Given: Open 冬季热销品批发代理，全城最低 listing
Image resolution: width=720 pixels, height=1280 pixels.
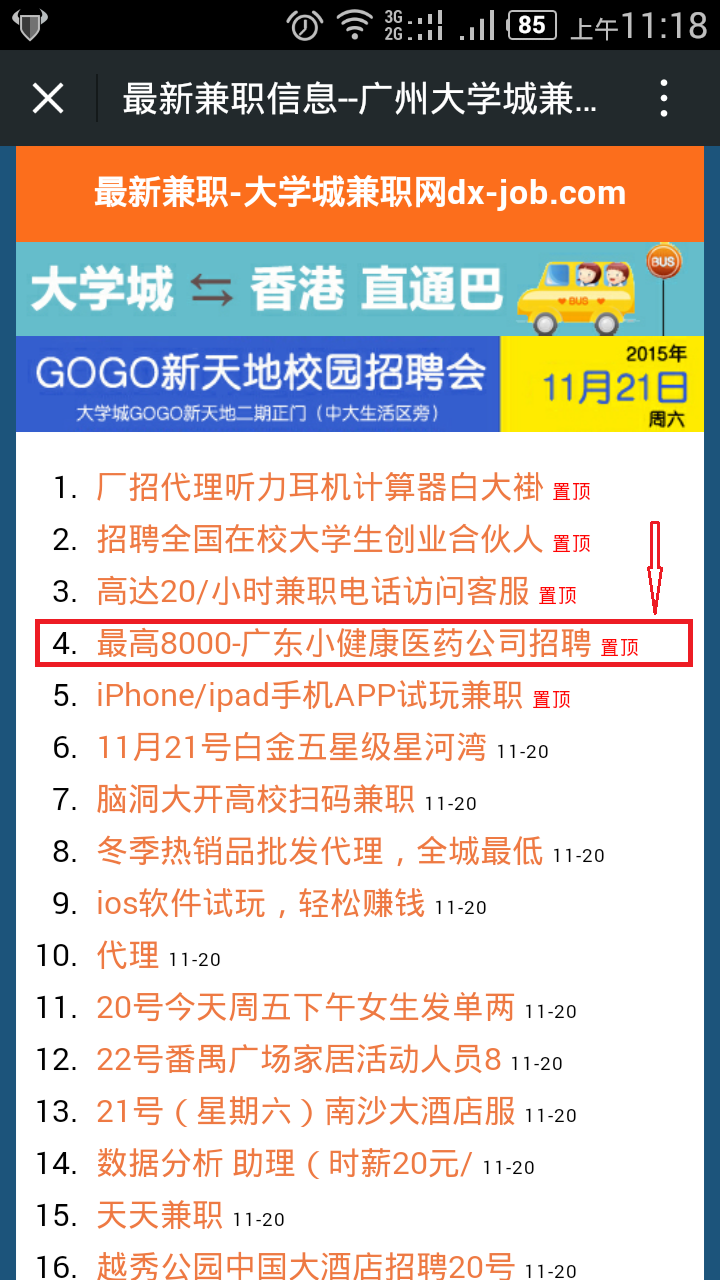Looking at the screenshot, I should (x=319, y=852).
